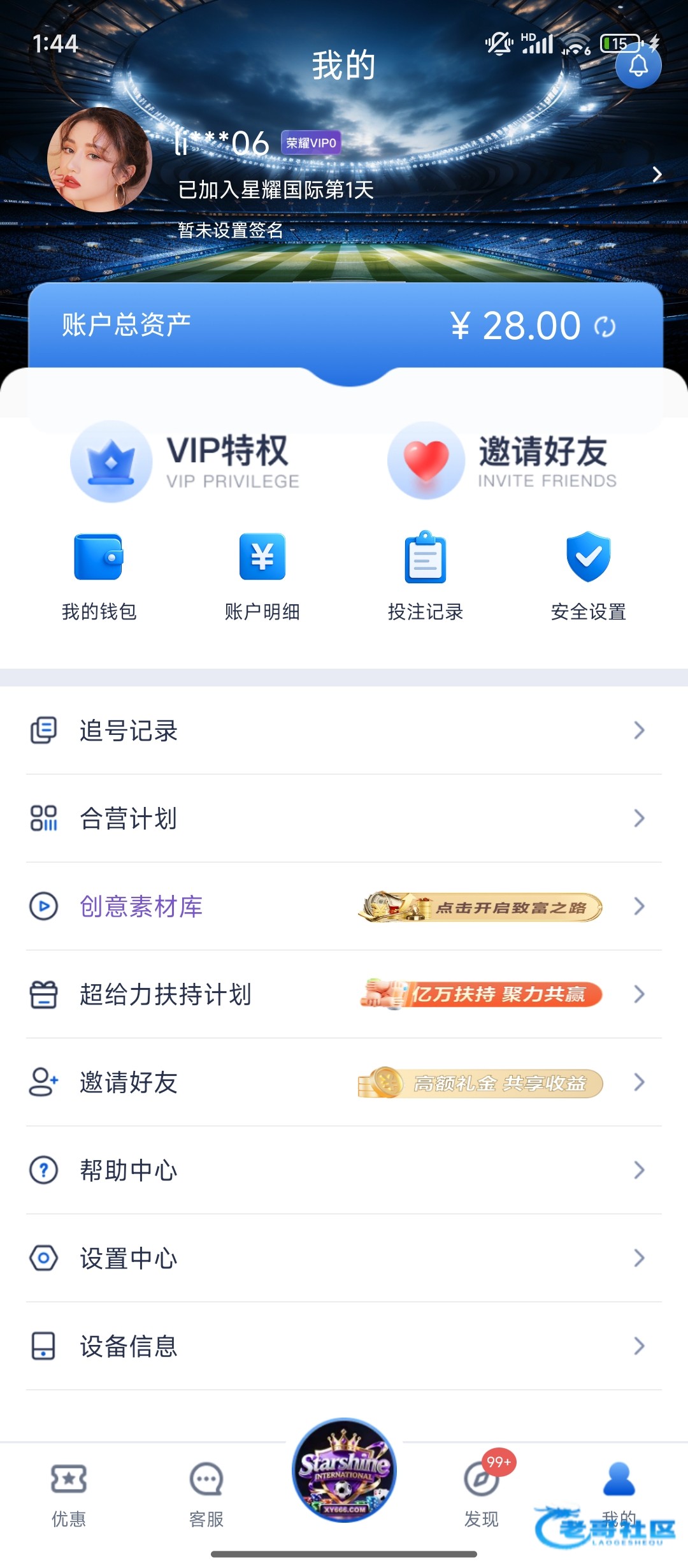
Task: Open the 合营计划 row
Action: (344, 818)
